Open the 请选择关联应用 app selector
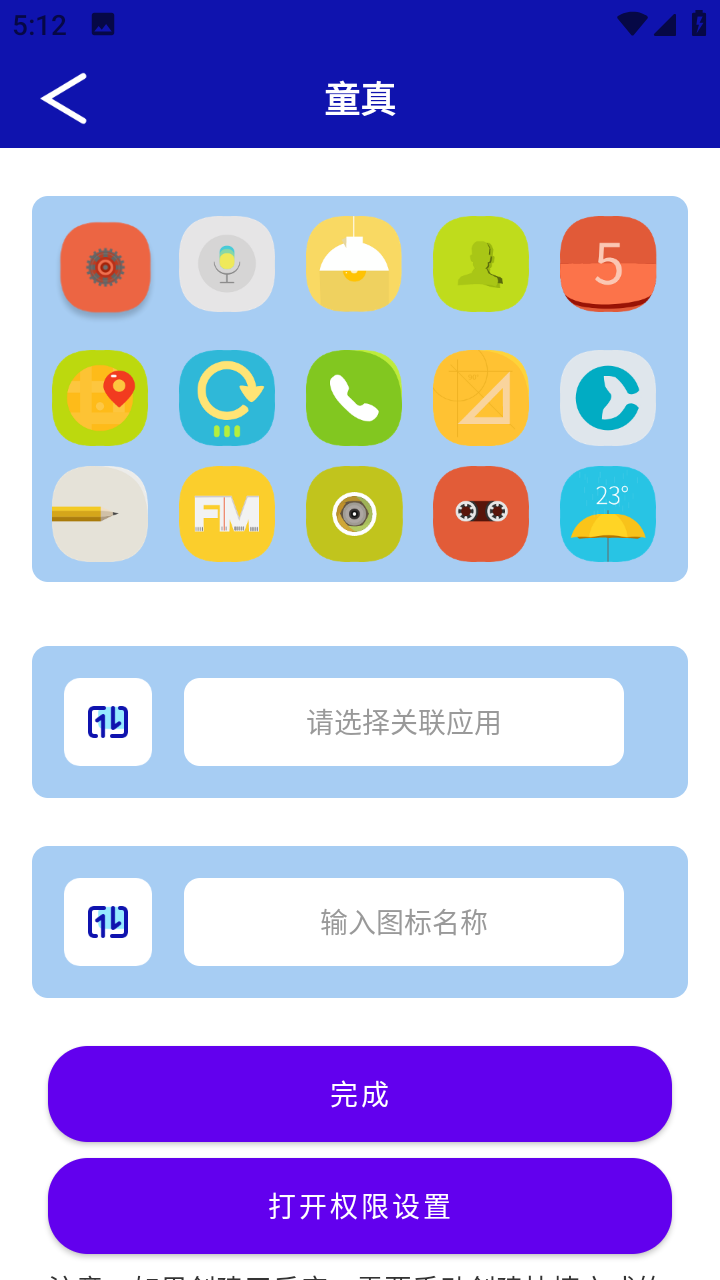Image resolution: width=720 pixels, height=1280 pixels. 403,721
